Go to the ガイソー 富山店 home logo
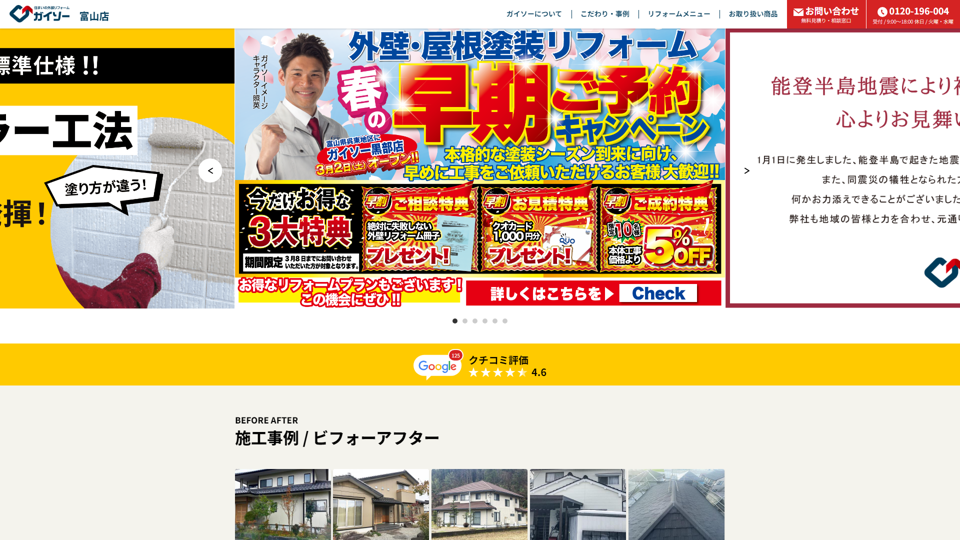The width and height of the screenshot is (960, 540). (x=58, y=15)
